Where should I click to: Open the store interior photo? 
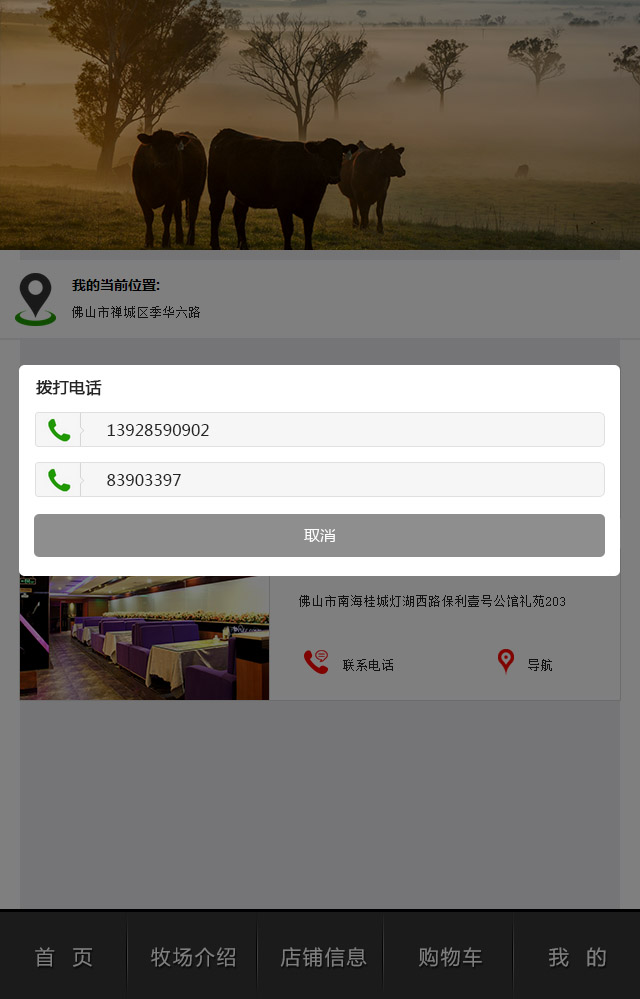tap(145, 638)
